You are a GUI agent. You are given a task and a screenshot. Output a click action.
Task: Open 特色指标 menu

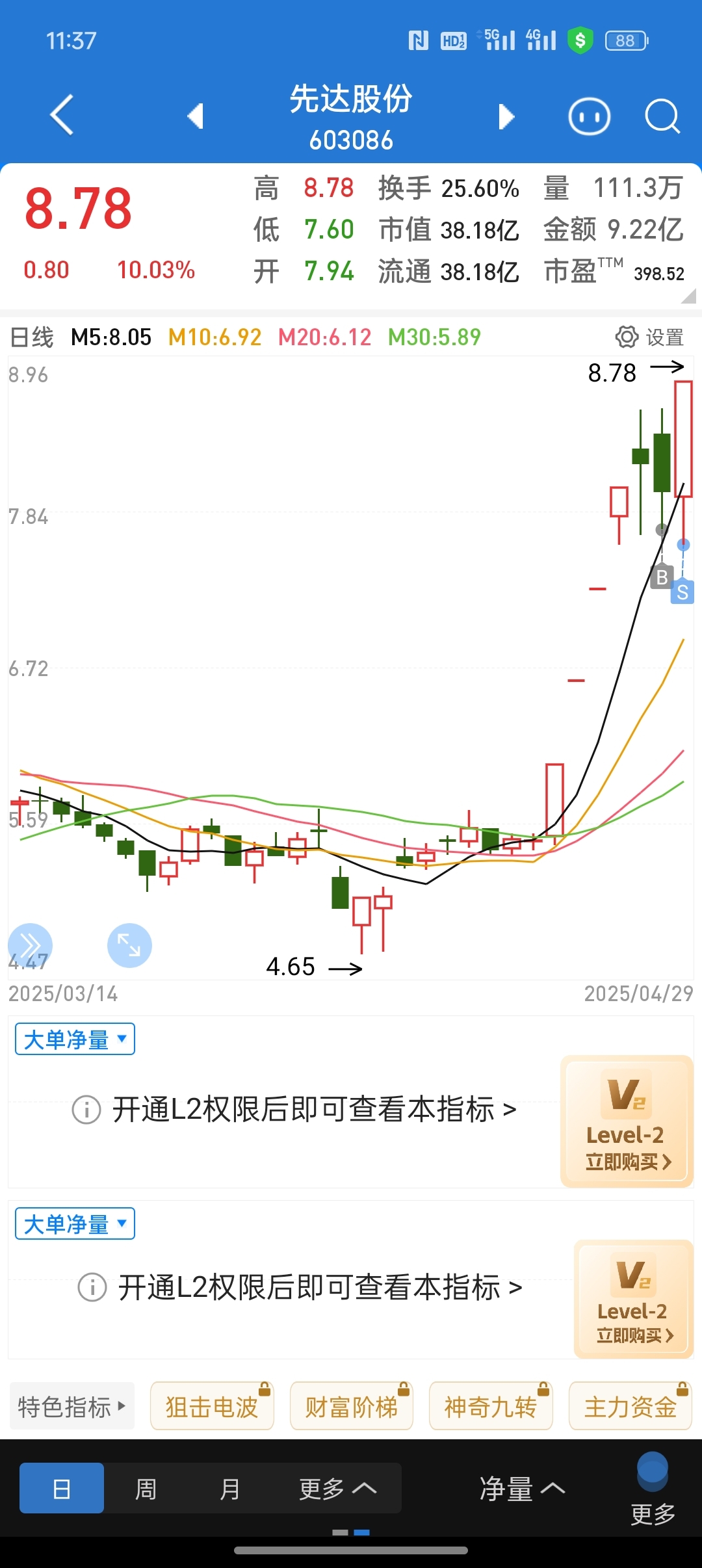coord(72,1407)
